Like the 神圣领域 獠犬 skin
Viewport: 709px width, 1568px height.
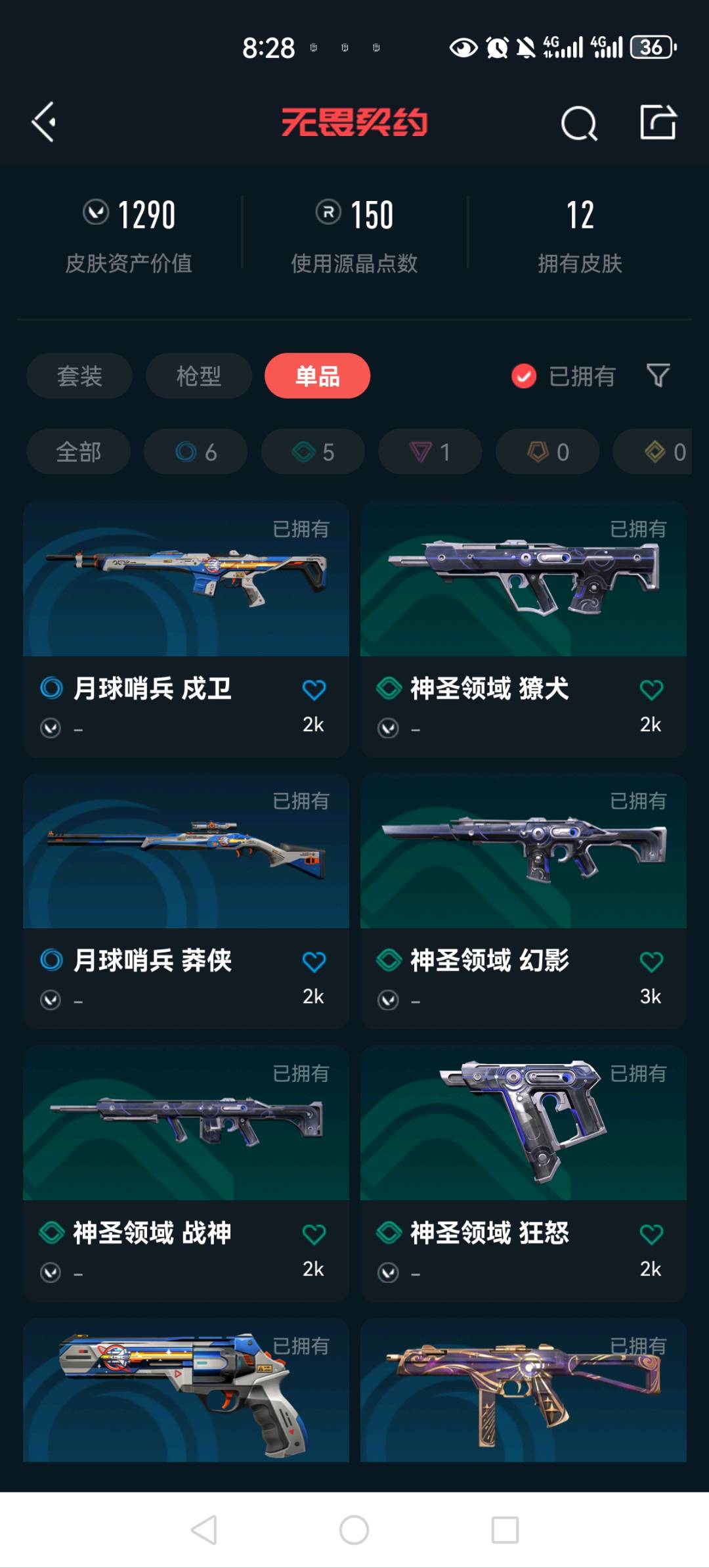(651, 690)
